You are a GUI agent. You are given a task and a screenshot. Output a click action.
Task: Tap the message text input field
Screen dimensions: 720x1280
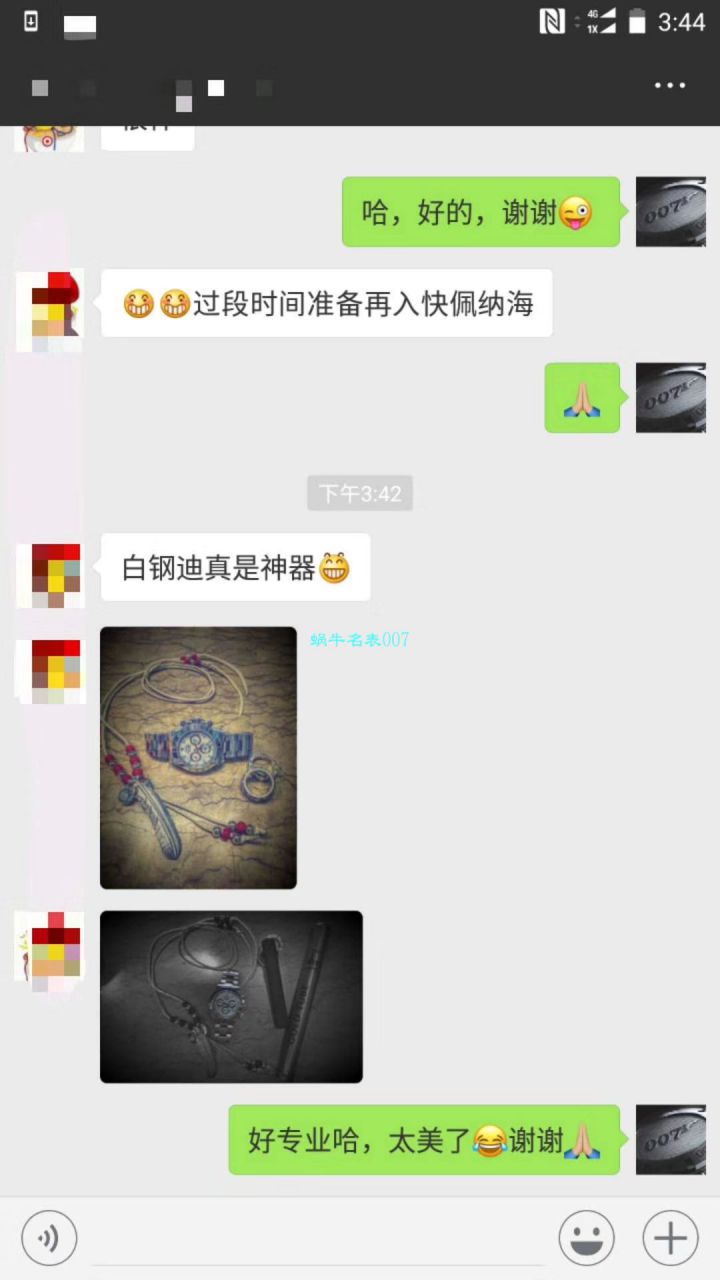[320, 1240]
